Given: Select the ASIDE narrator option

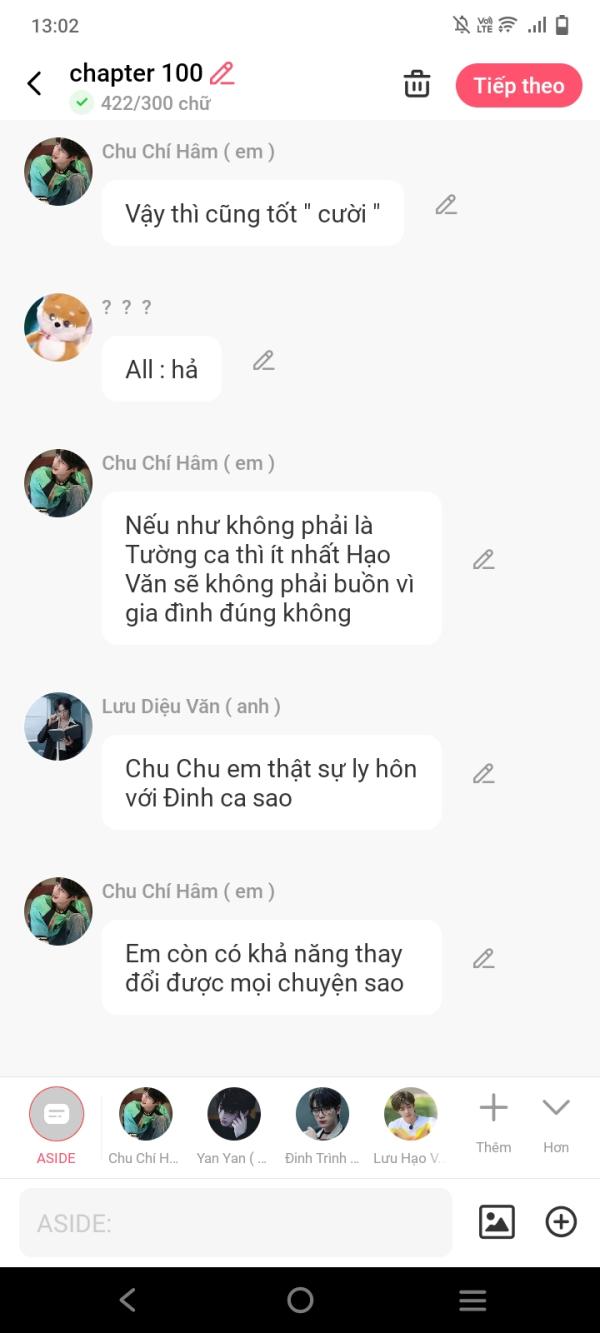Looking at the screenshot, I should point(57,1115).
